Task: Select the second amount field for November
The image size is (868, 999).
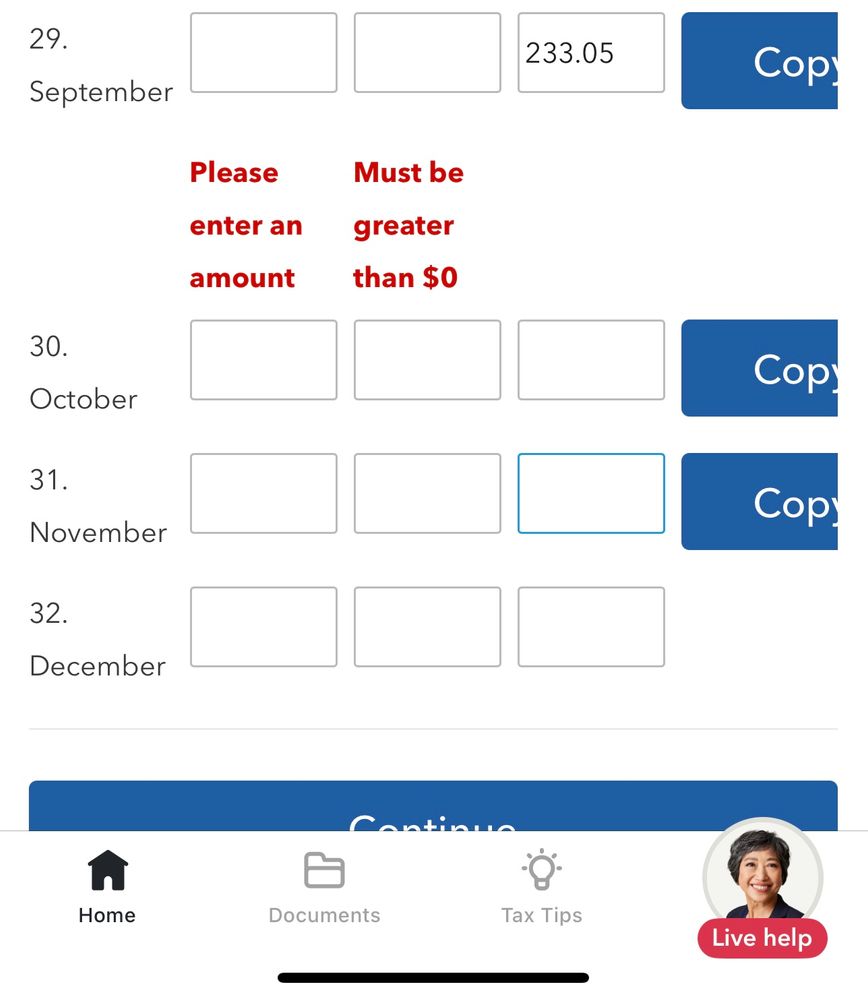Action: [x=427, y=493]
